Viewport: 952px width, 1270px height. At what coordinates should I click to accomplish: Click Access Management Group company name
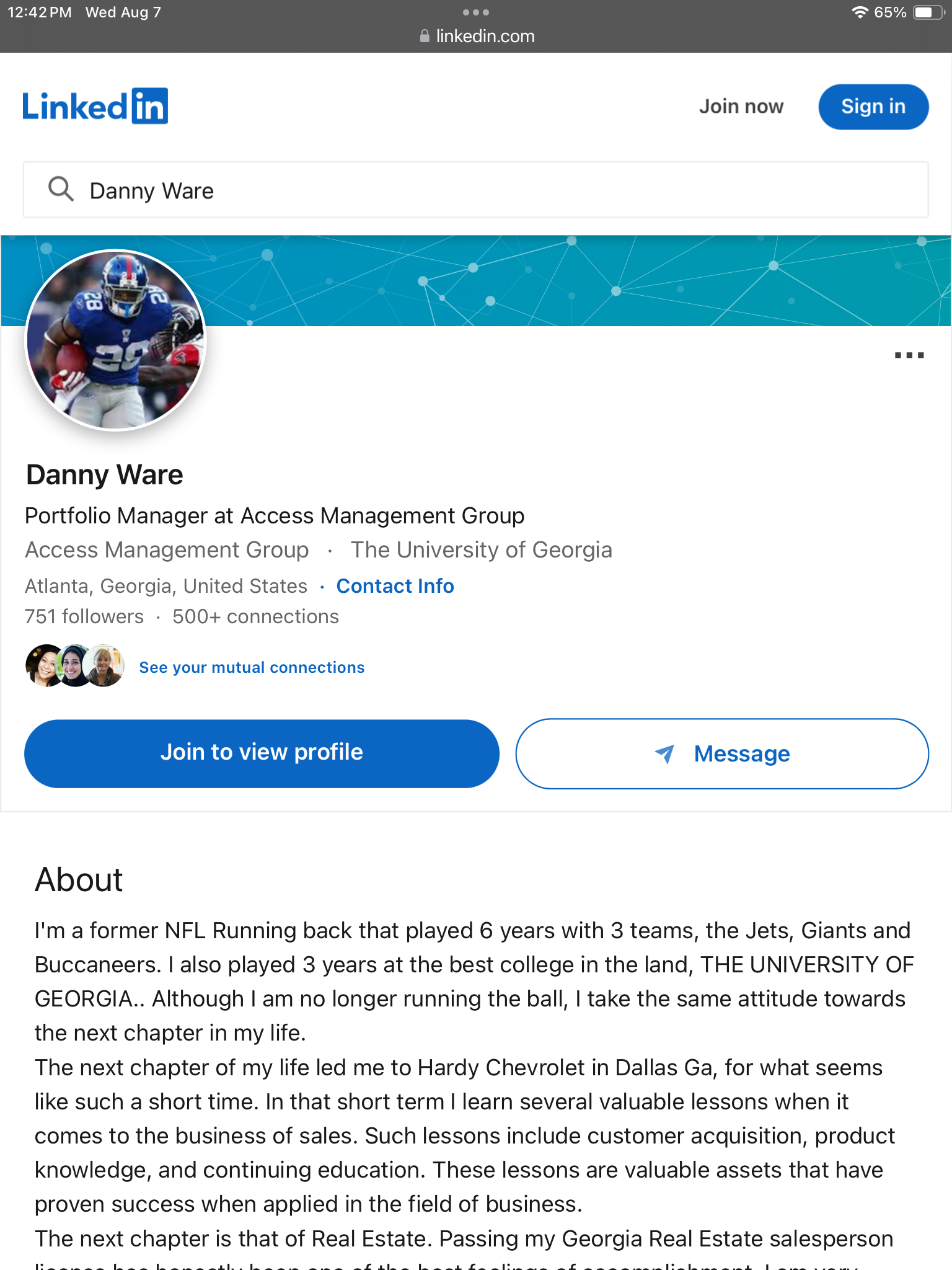tap(167, 549)
